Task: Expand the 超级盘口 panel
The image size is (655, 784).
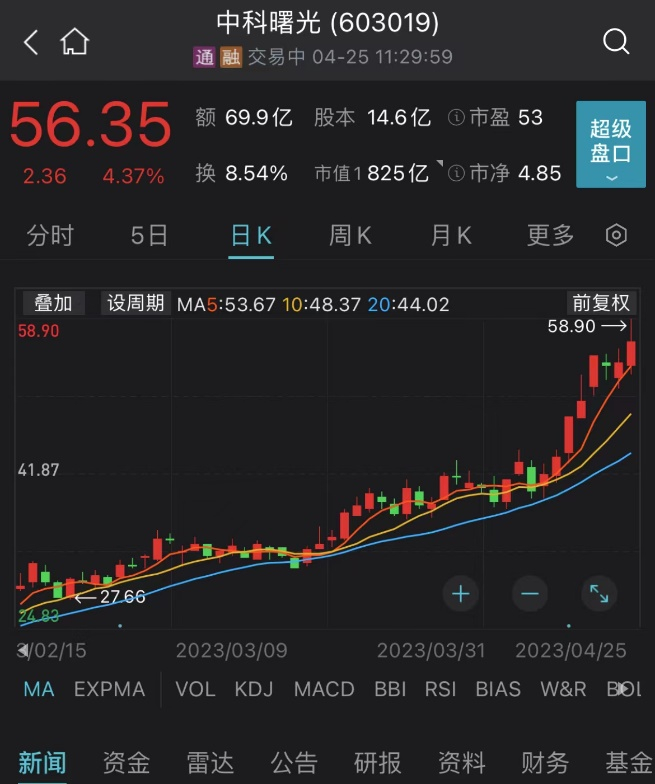Action: coord(610,145)
